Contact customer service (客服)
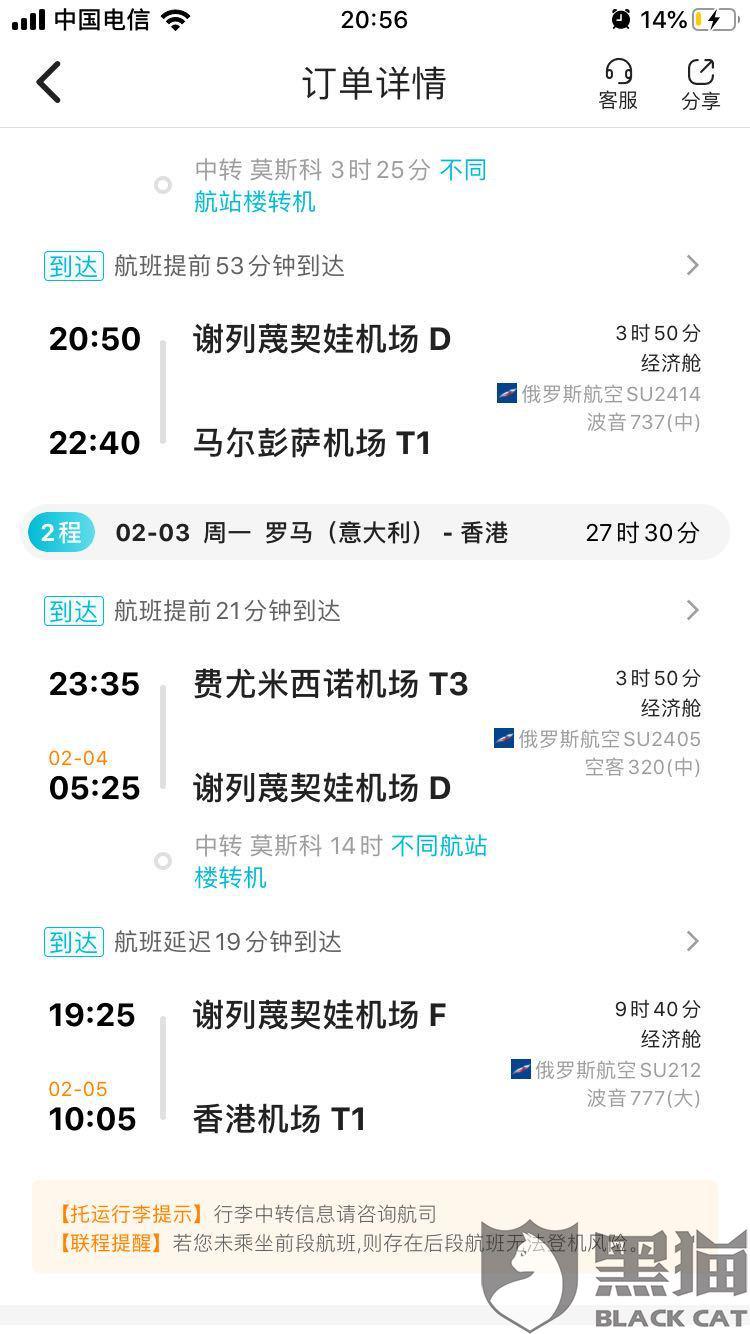Image resolution: width=750 pixels, height=1334 pixels. click(x=618, y=84)
